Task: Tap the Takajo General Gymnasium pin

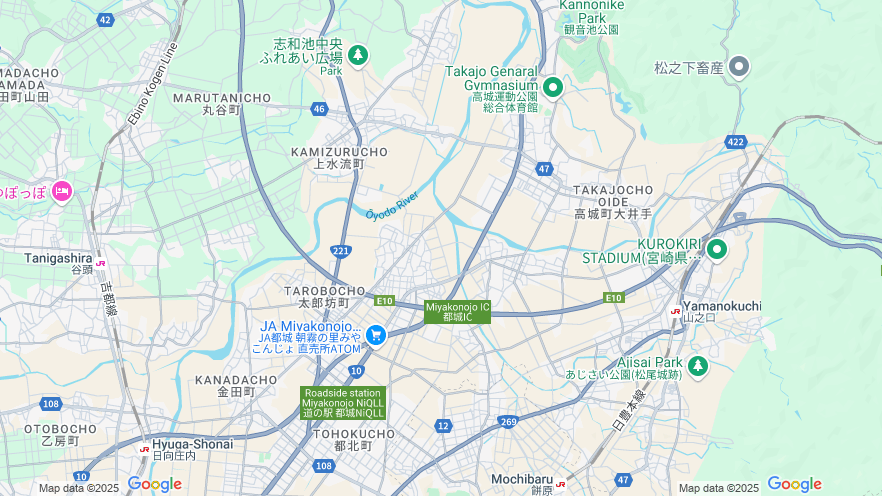Action: 552,87
